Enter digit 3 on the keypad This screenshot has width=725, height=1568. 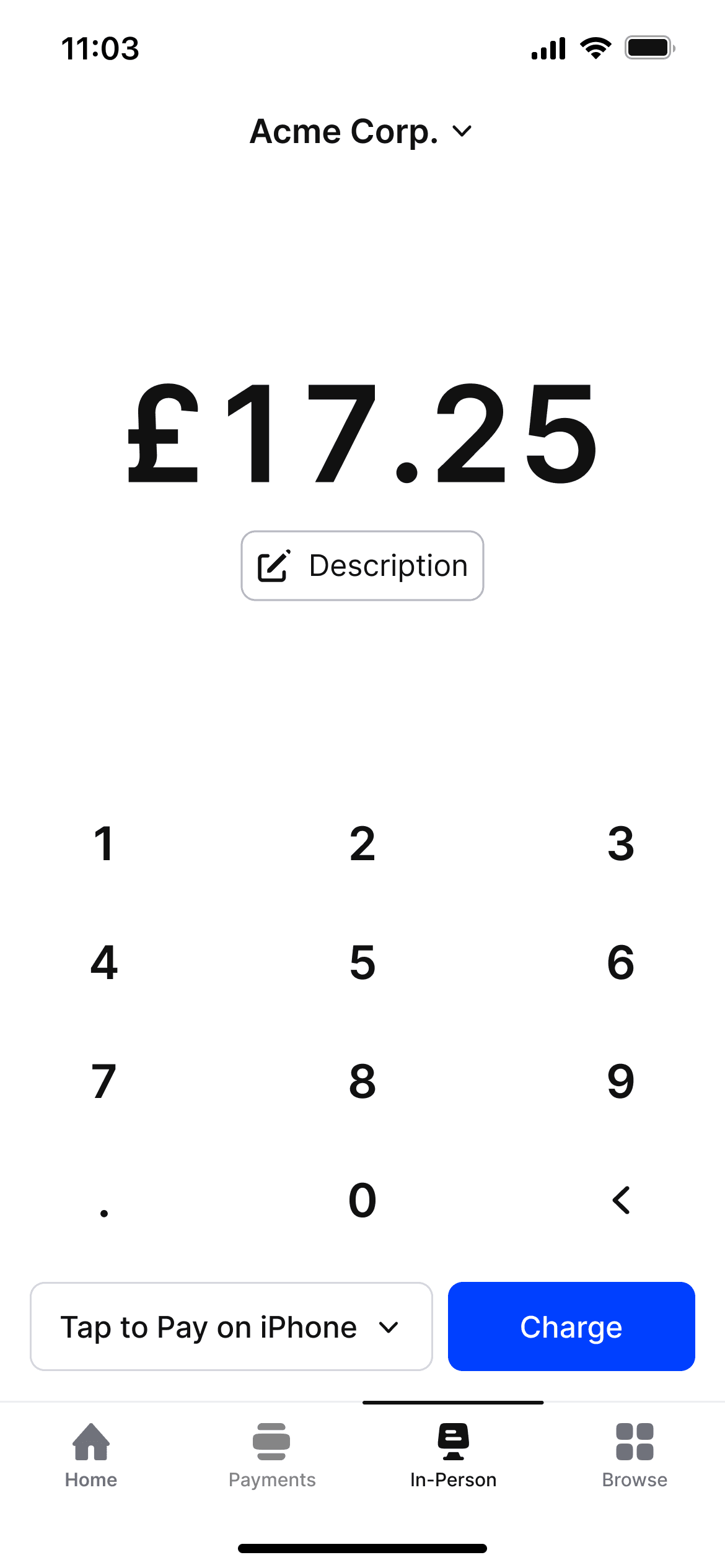click(x=621, y=843)
